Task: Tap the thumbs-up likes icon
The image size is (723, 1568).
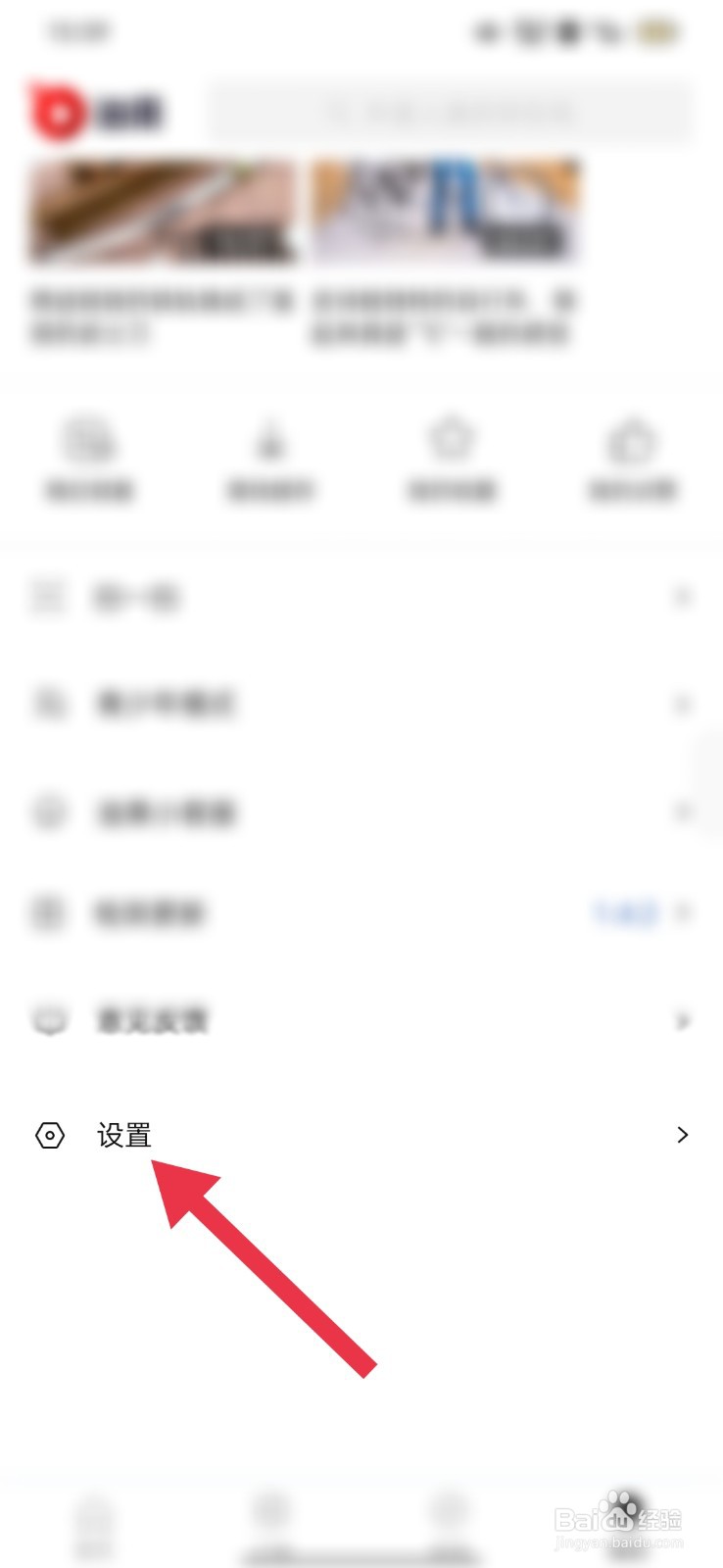Action: pos(633,441)
